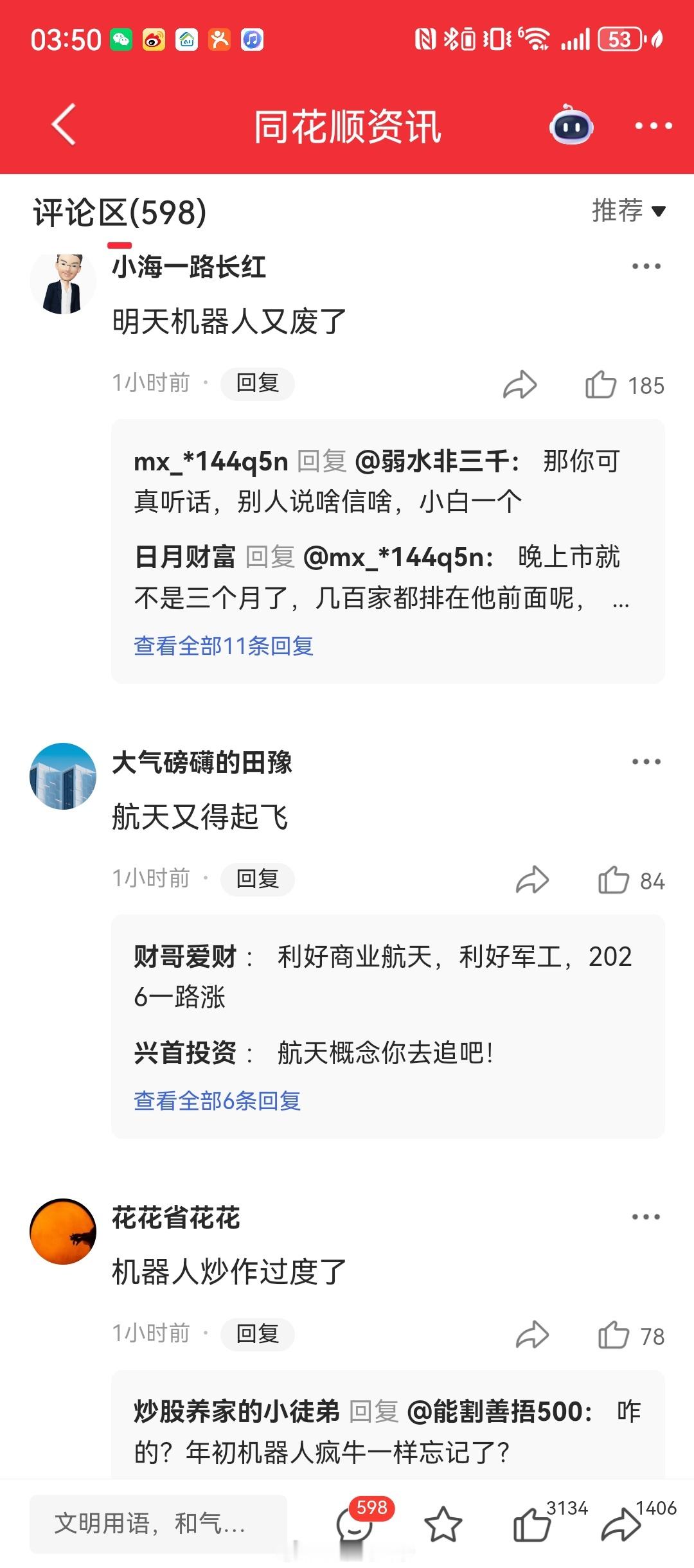
Task: Tap the share arrow under 大气磅礴的田豫's comment
Action: 532,878
